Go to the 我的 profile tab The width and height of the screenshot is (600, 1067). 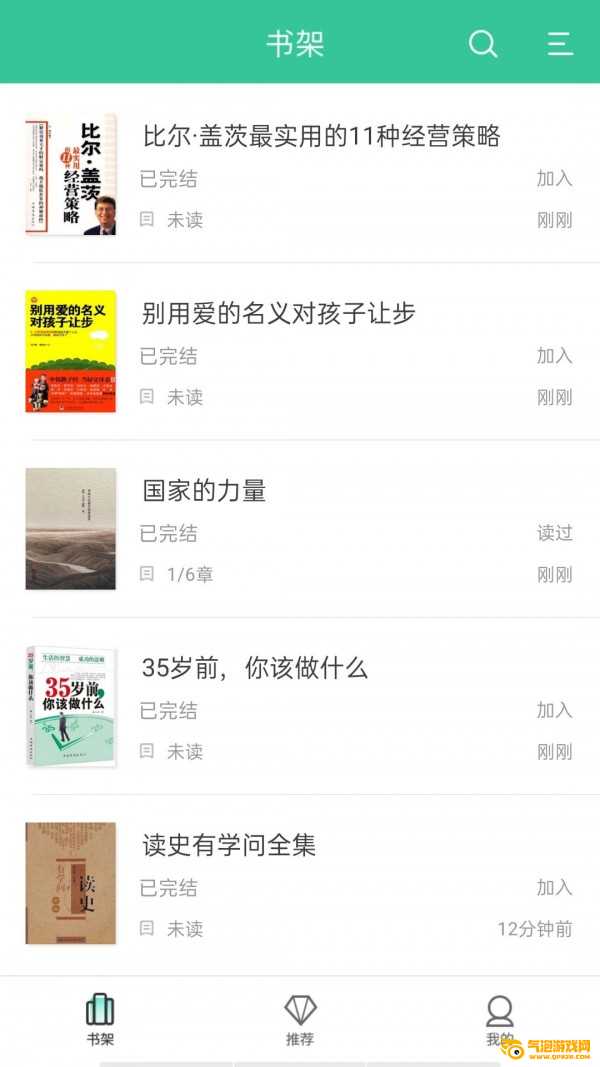tap(499, 1020)
